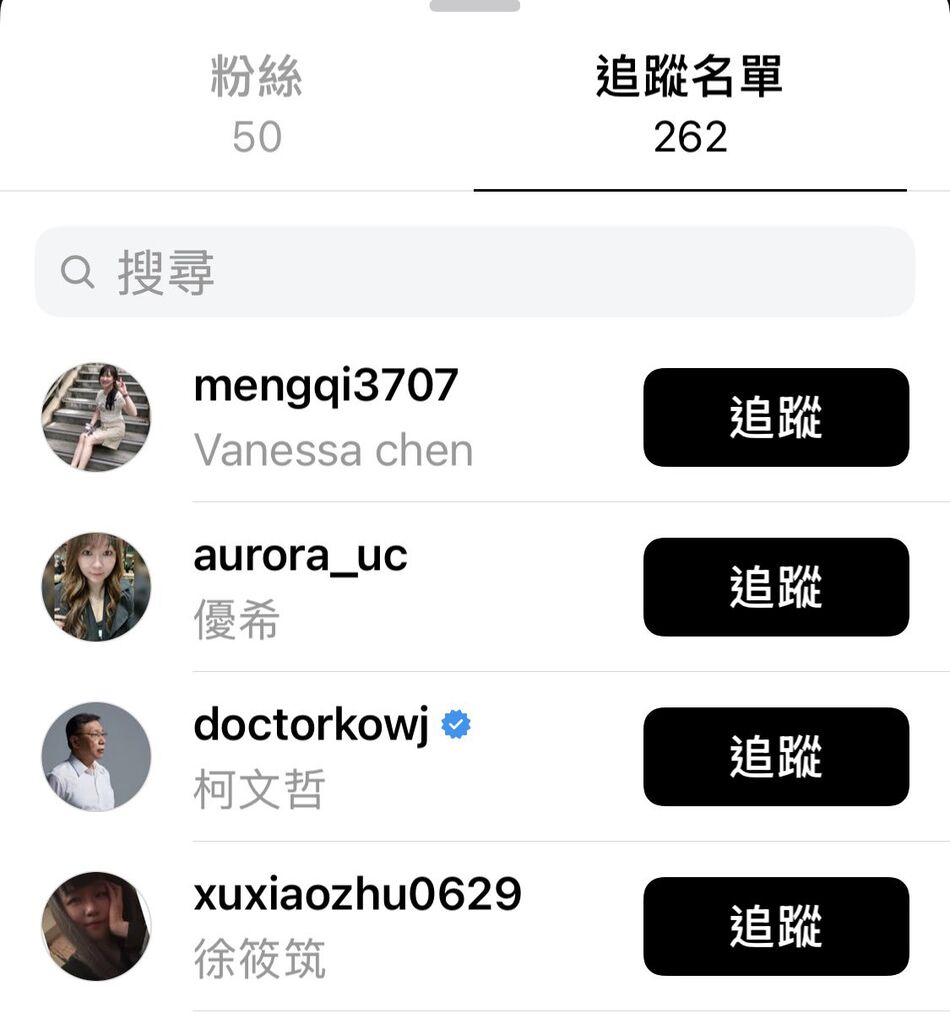Image resolution: width=950 pixels, height=1024 pixels.
Task: Follow doctorkowj with the 追蹤 button
Action: pos(776,757)
